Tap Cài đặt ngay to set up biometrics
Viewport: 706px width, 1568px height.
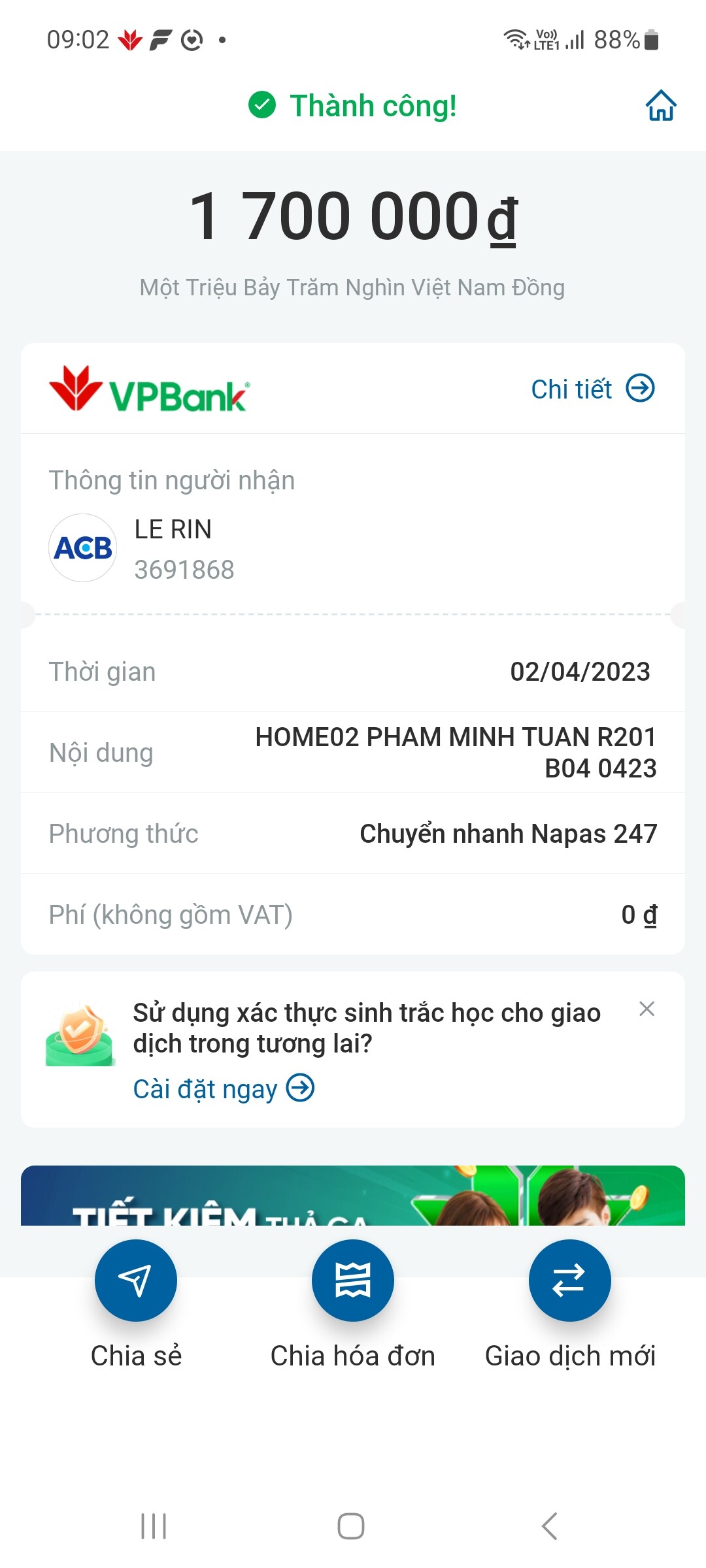(x=224, y=1089)
